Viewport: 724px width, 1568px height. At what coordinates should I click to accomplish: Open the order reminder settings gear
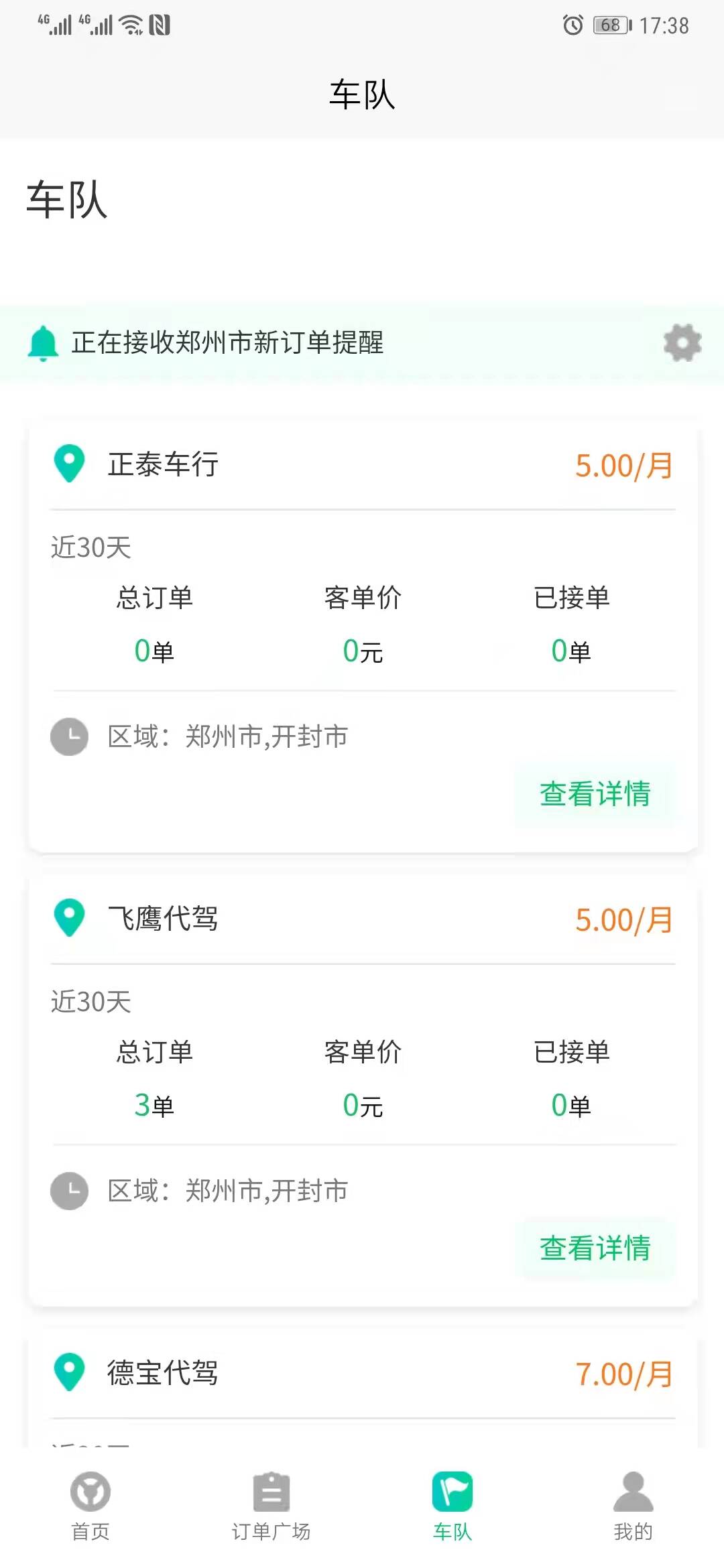click(682, 342)
